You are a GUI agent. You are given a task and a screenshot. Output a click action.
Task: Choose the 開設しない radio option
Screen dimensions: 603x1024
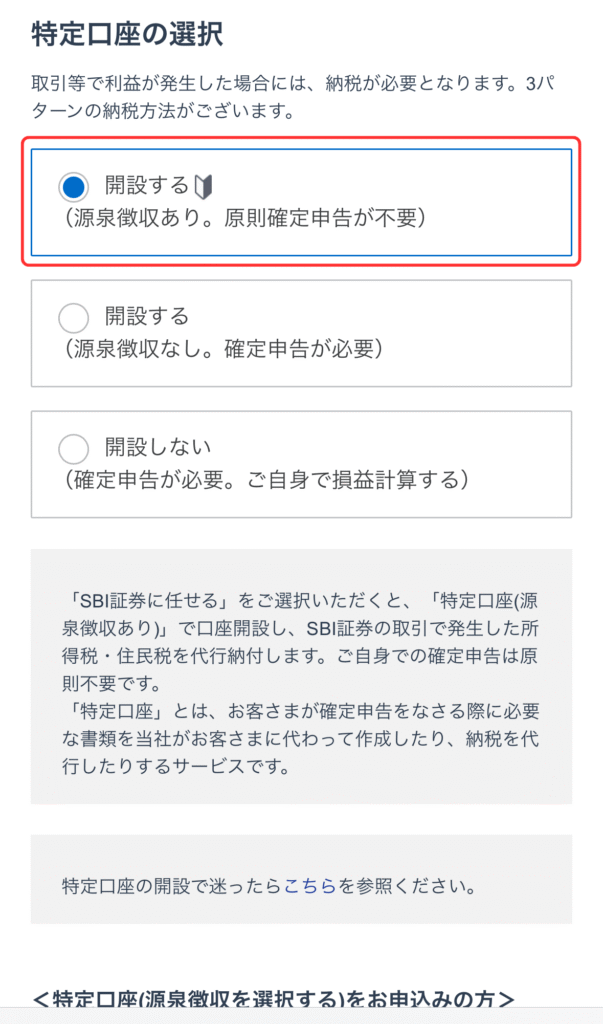coord(74,448)
